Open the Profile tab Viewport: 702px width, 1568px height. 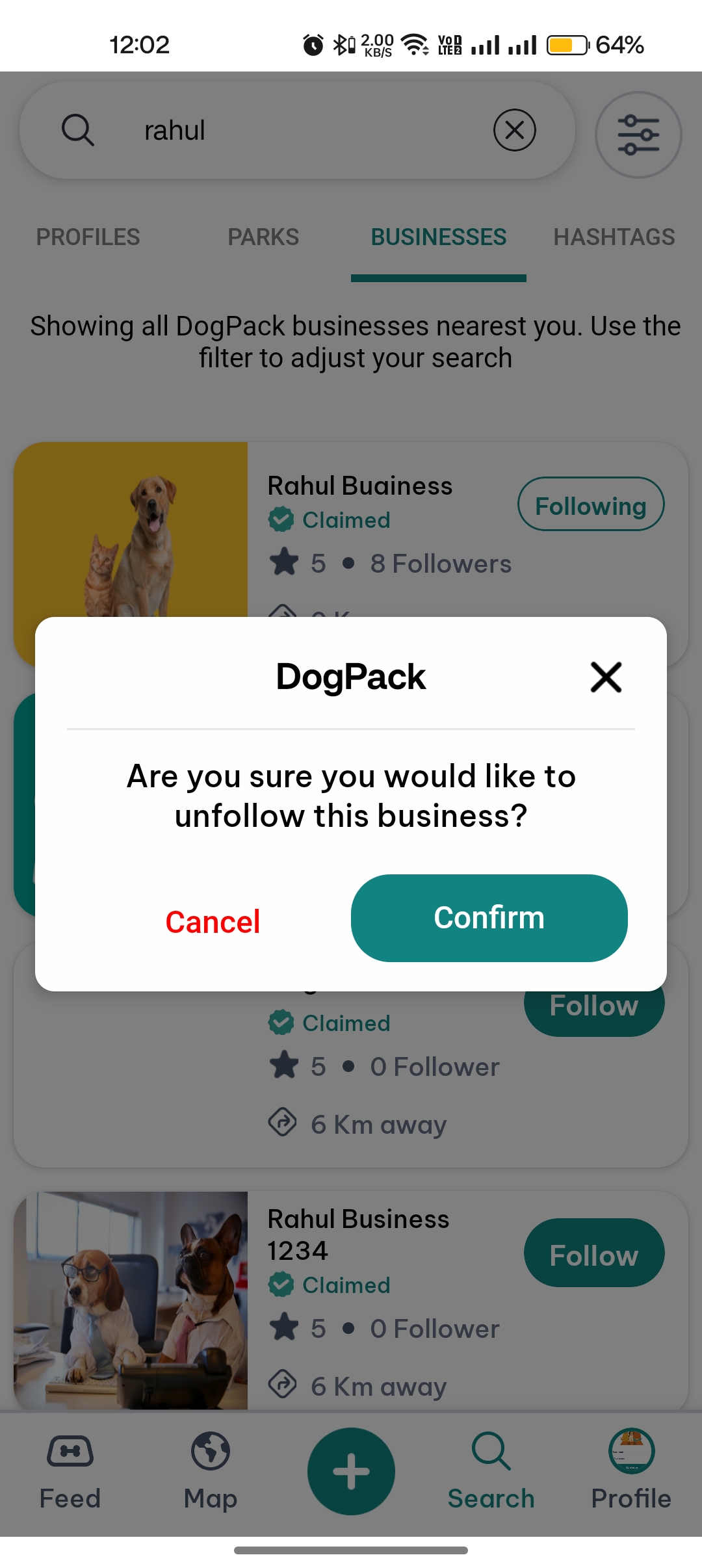point(630,1472)
